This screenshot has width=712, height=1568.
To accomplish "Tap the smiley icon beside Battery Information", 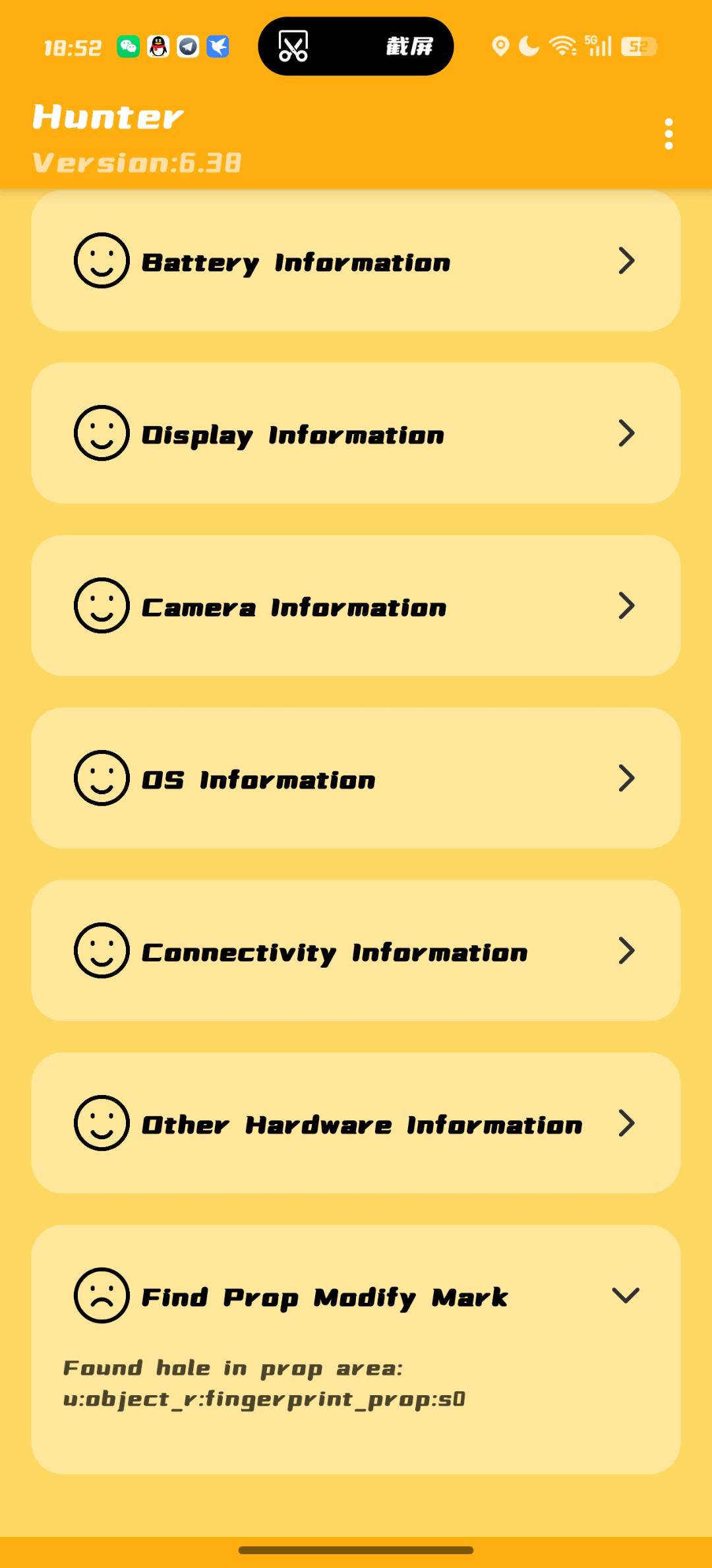I will (x=102, y=261).
